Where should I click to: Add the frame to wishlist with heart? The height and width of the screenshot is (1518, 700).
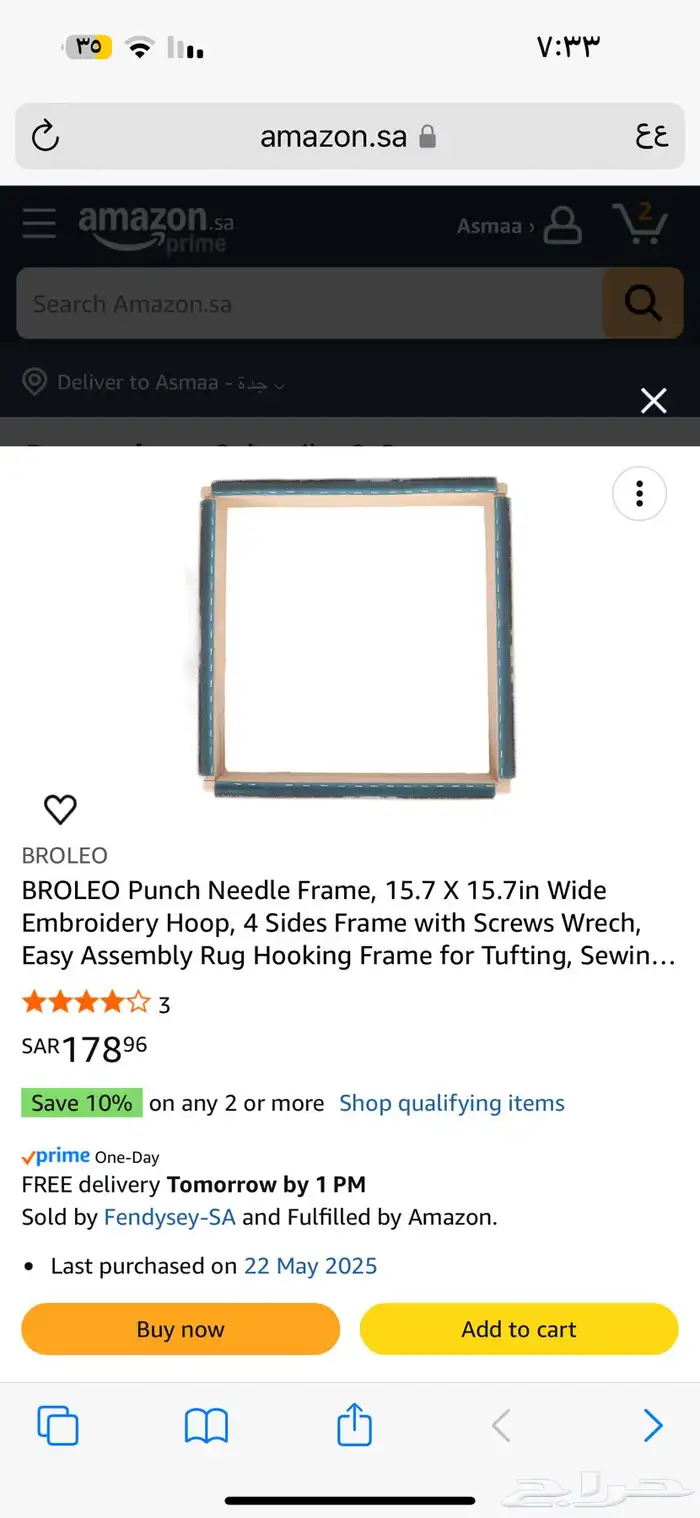tap(60, 809)
